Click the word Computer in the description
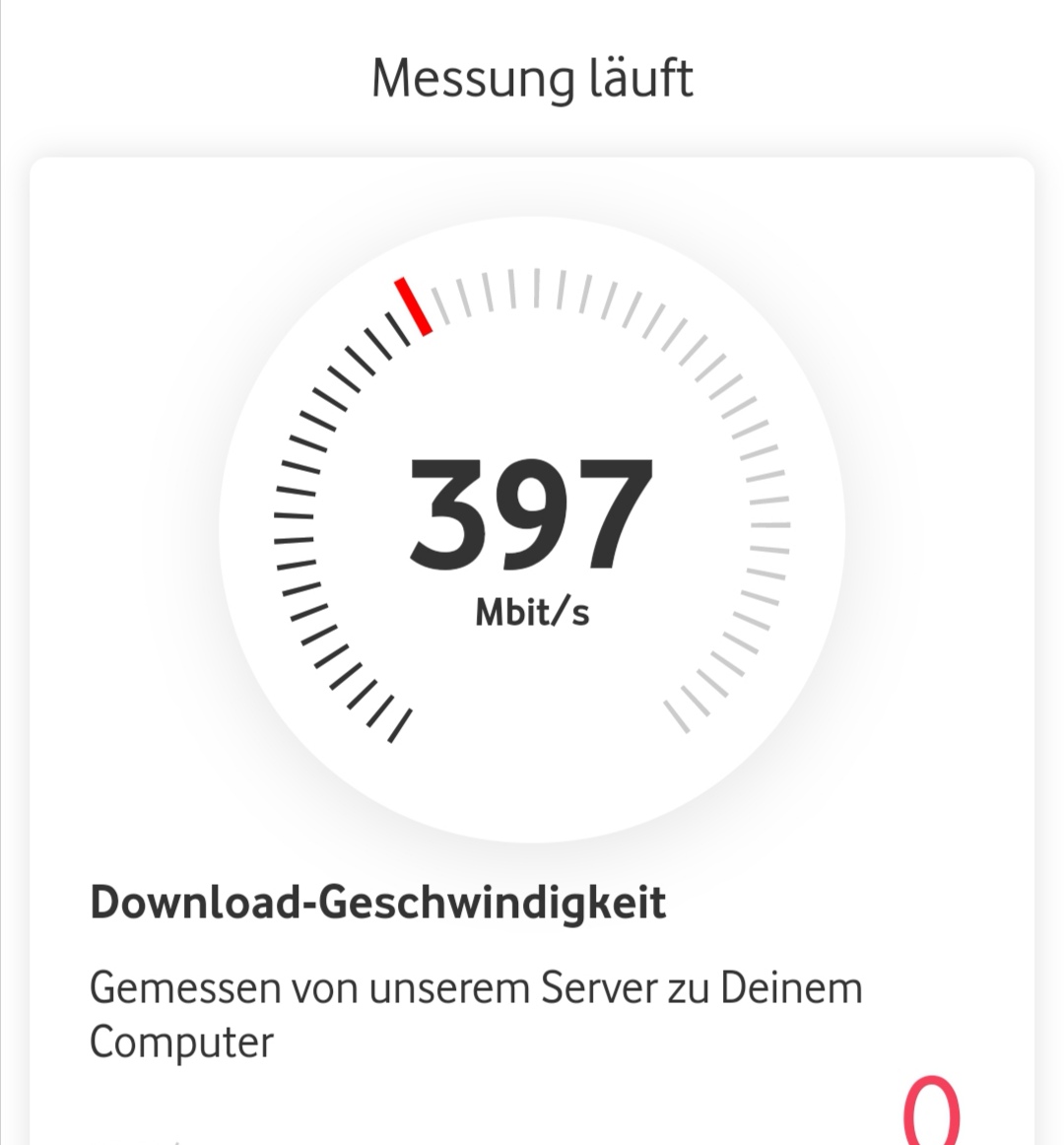Viewport: 1064px width, 1145px height. pos(180,1043)
